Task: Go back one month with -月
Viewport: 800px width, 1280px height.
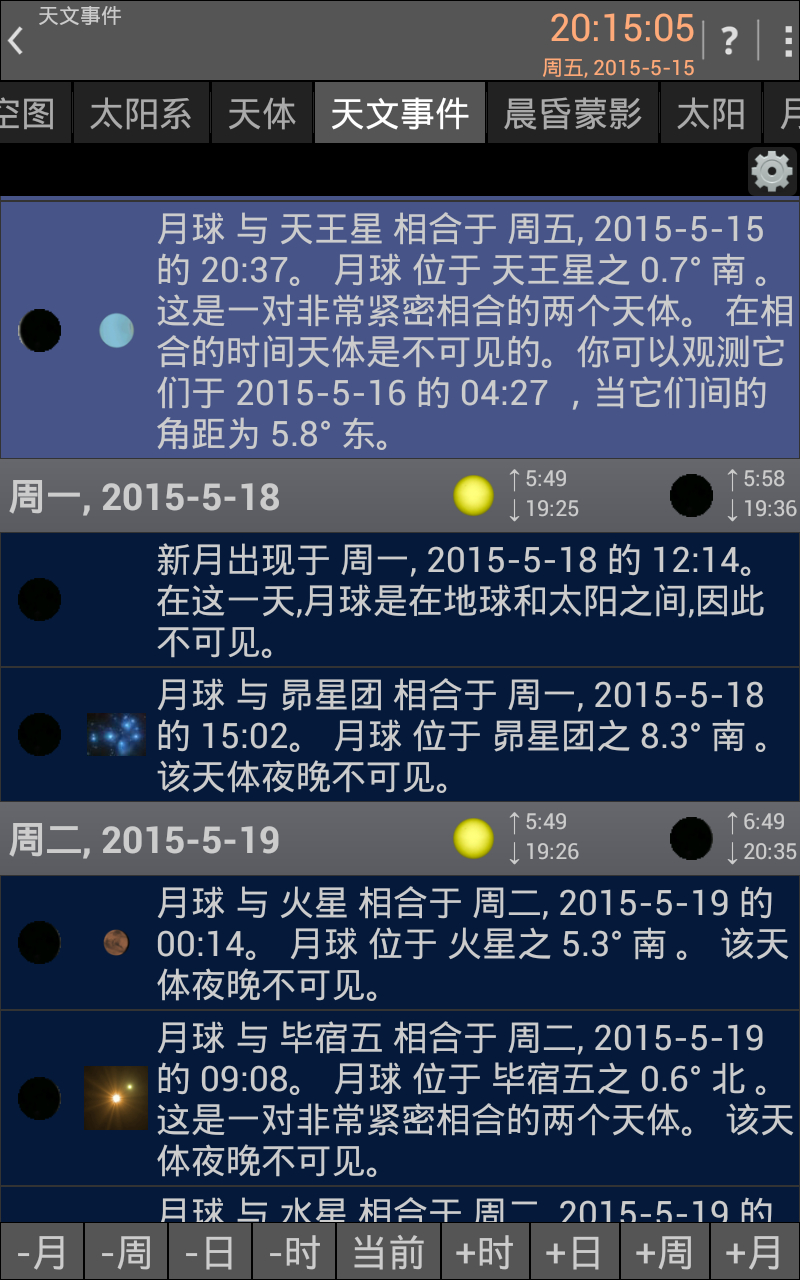Action: pyautogui.click(x=42, y=1252)
